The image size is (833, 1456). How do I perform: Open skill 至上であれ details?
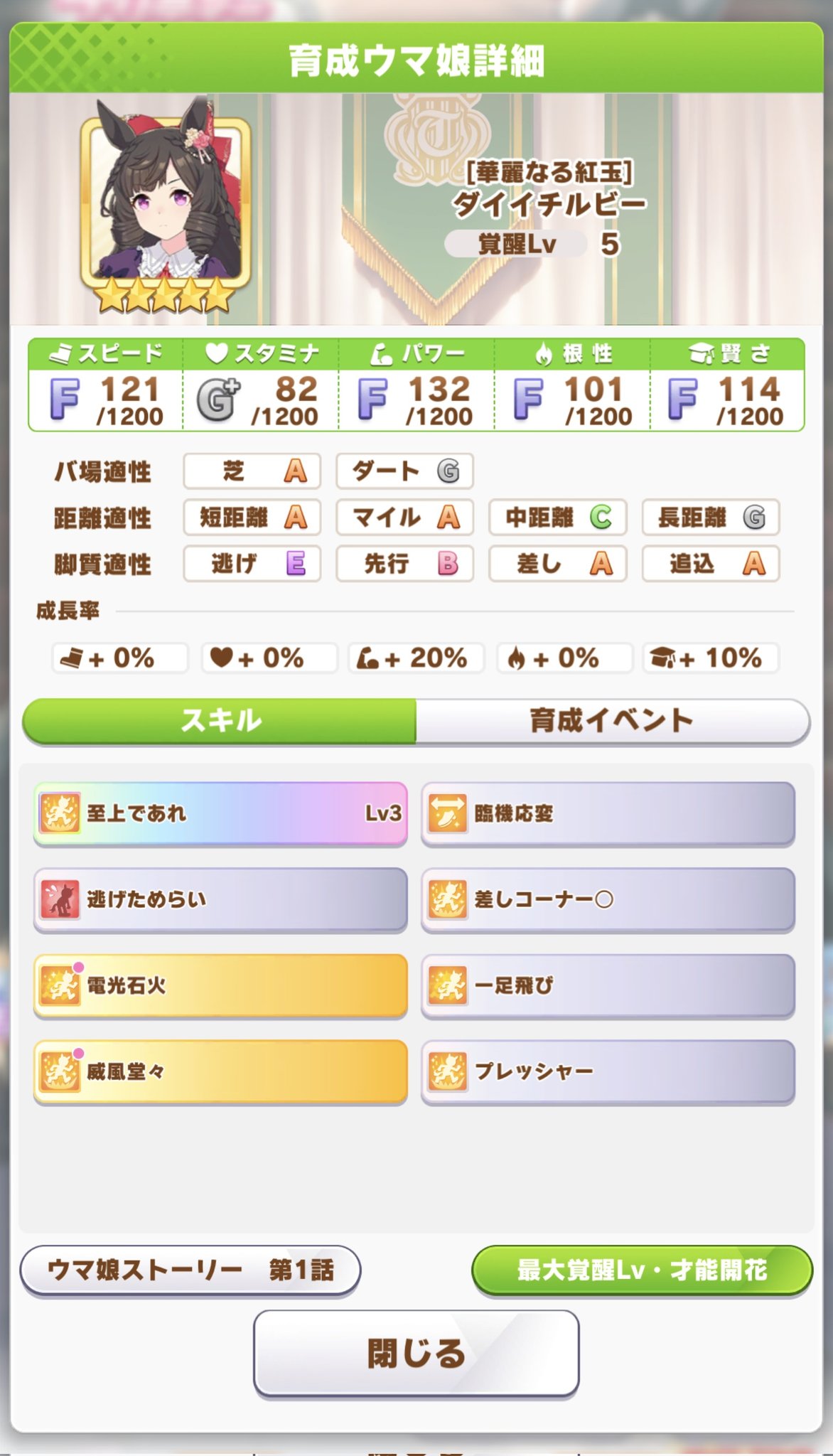[x=220, y=813]
